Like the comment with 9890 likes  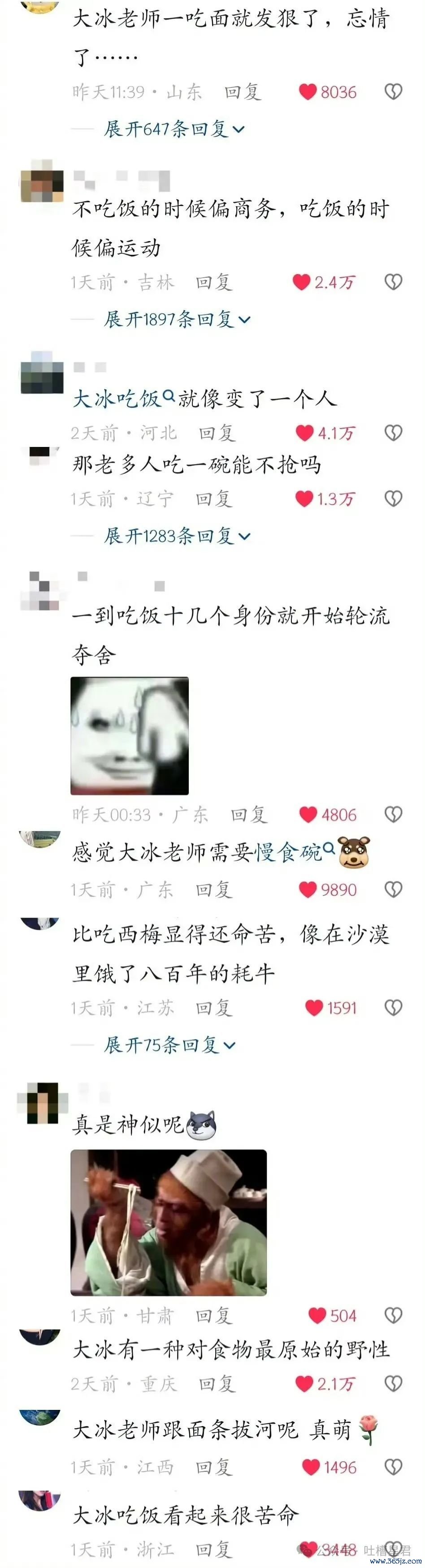coord(308,889)
